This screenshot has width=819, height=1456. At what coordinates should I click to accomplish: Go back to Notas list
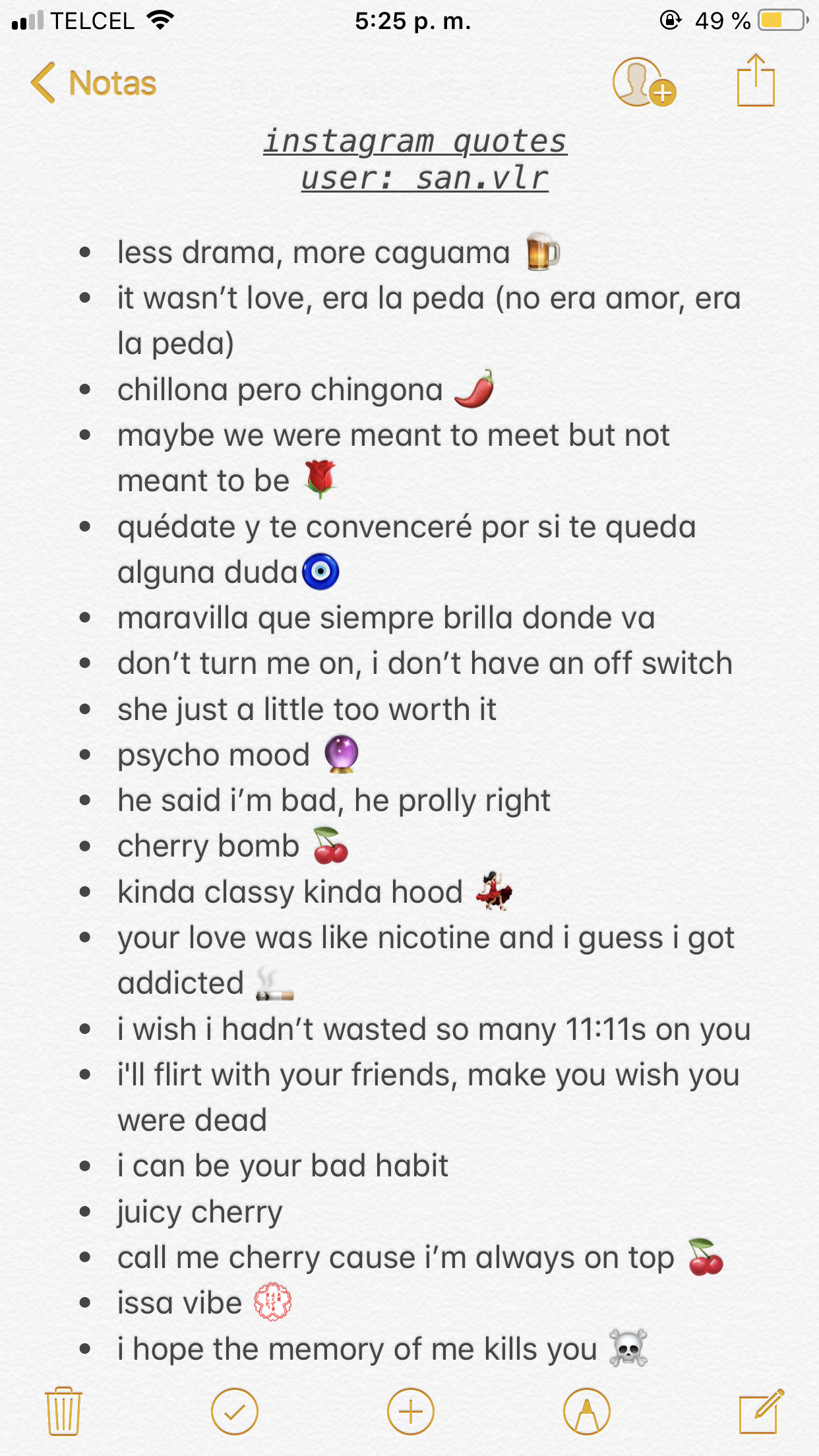pyautogui.click(x=93, y=84)
